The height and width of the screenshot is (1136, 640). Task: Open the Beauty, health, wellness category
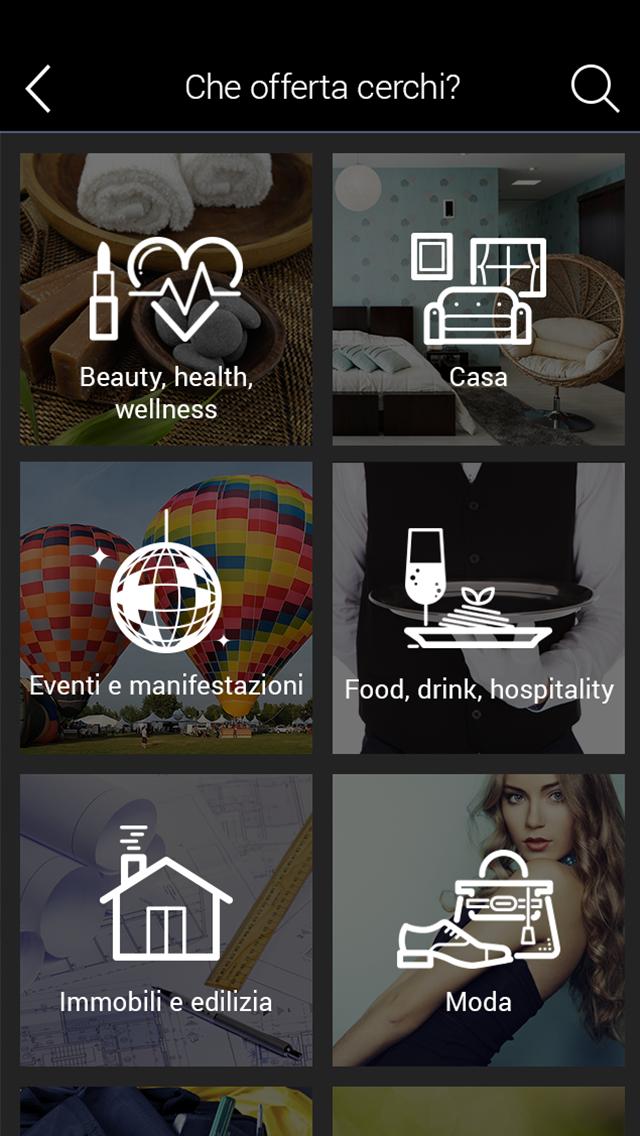tap(166, 299)
